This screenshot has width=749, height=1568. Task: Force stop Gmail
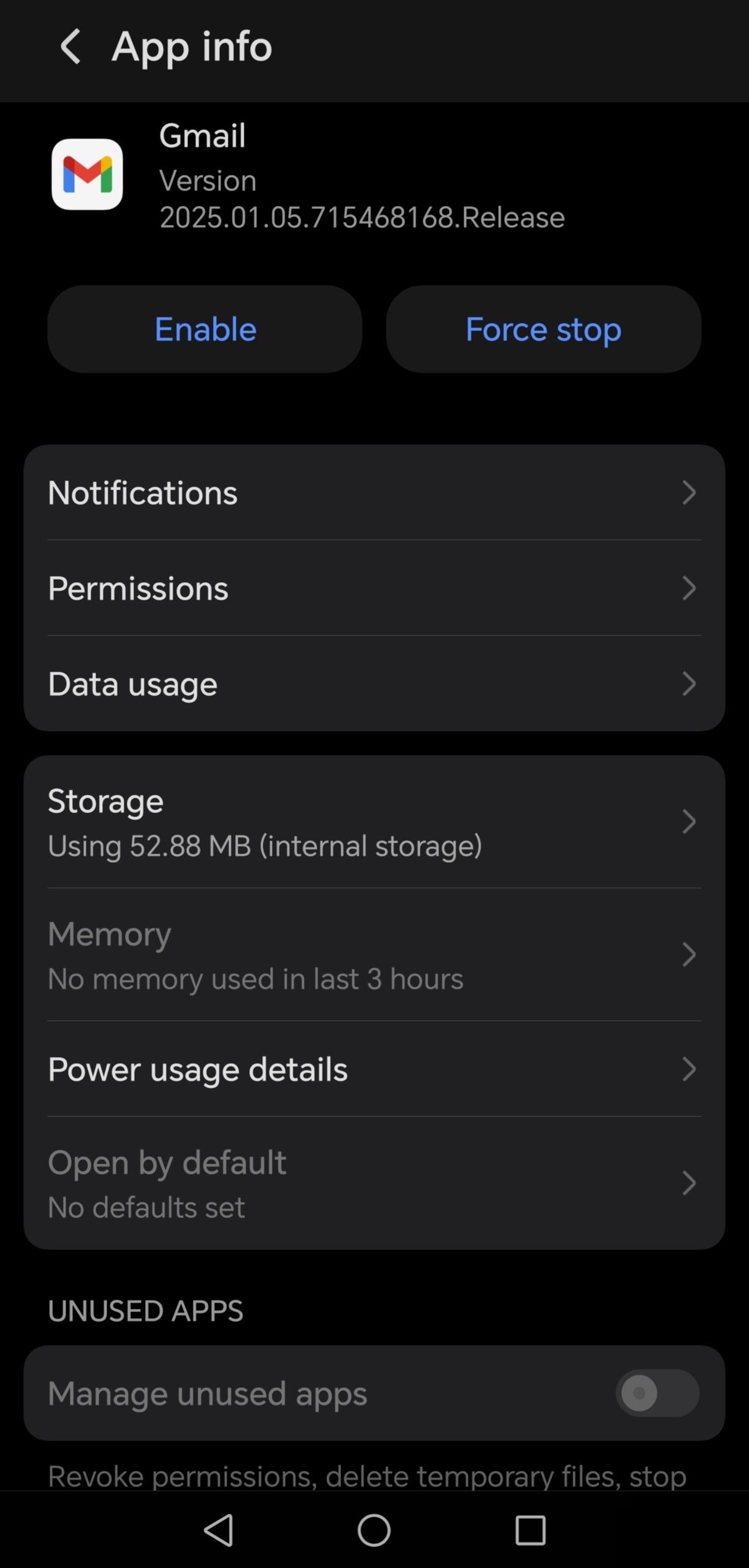click(543, 329)
